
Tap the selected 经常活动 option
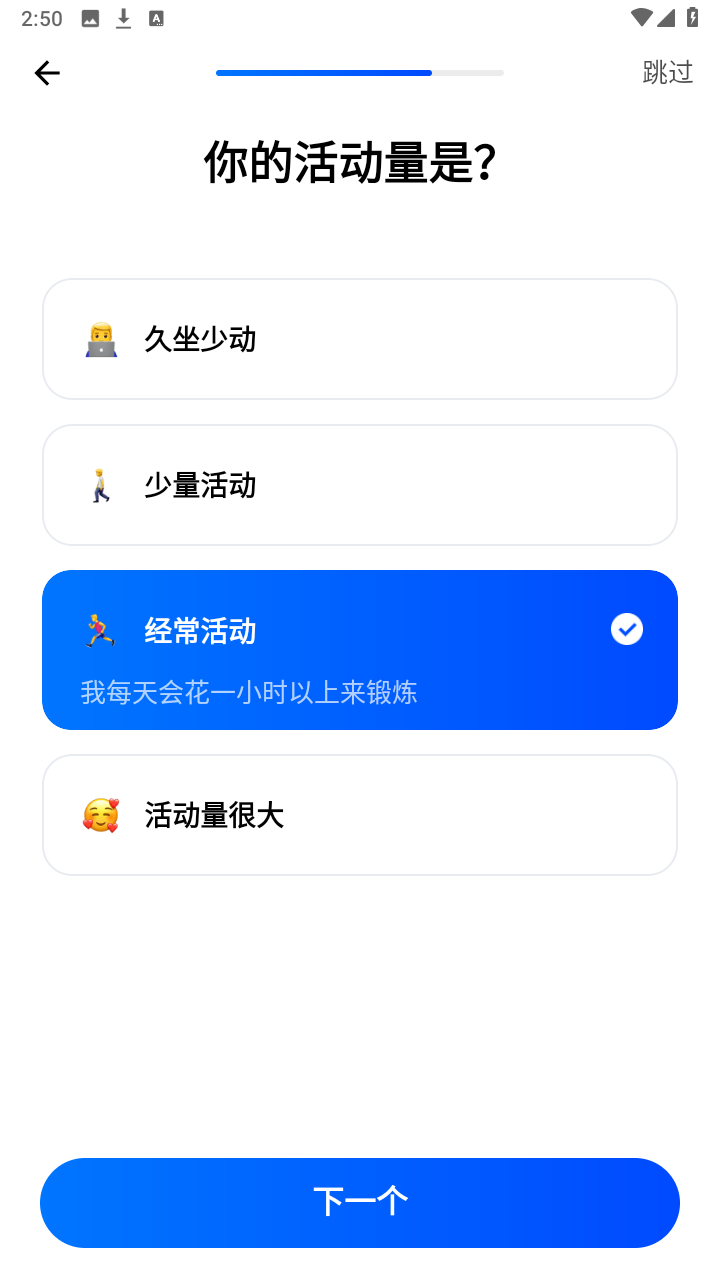coord(360,650)
